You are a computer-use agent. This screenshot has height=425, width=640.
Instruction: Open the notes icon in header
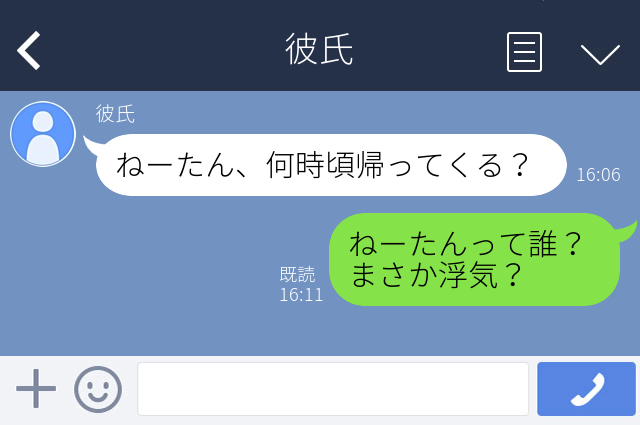tap(524, 52)
